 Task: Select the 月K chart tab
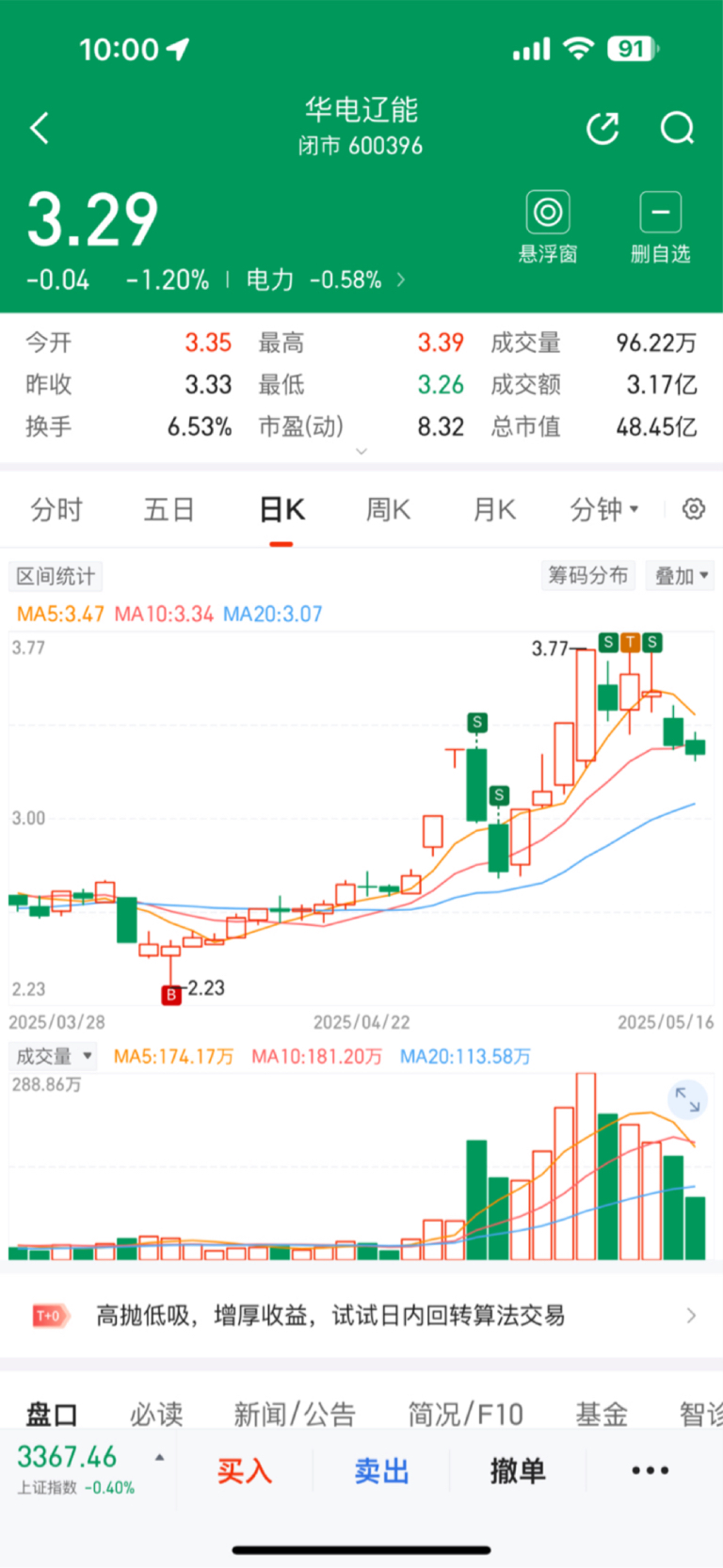494,510
